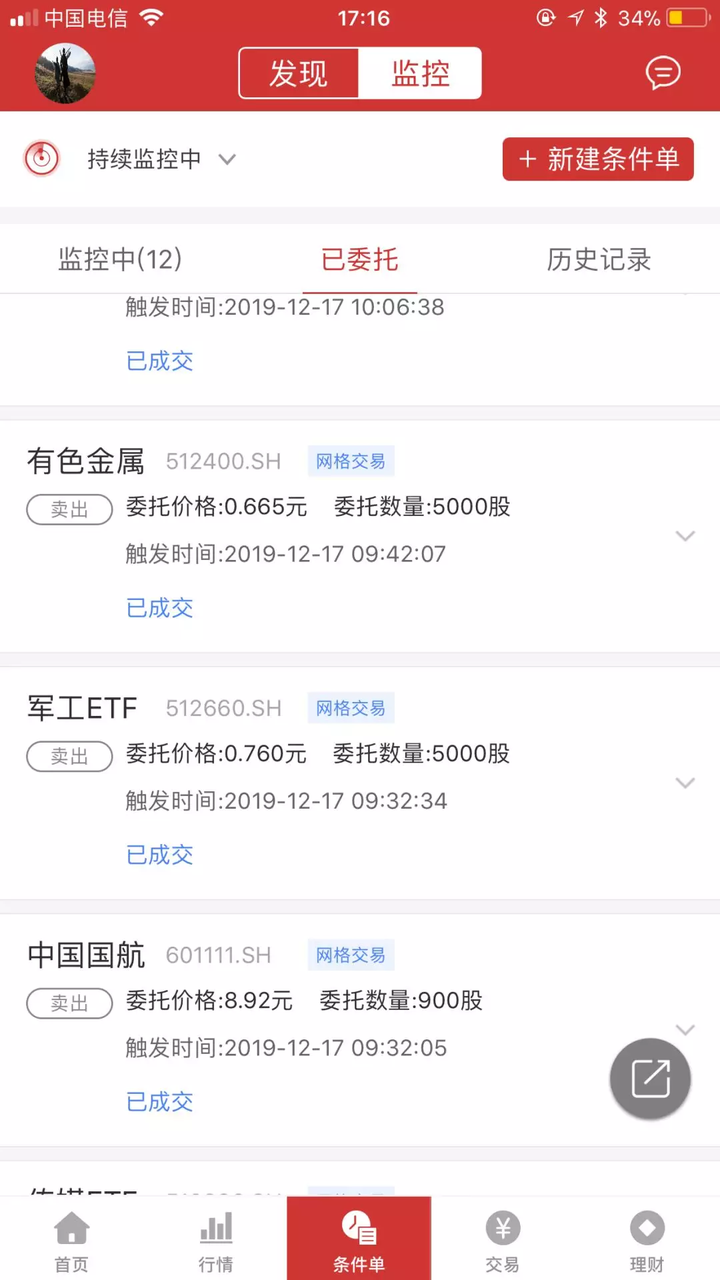This screenshot has height=1280, width=720.
Task: Open the messages chat bubble icon
Action: [x=662, y=73]
